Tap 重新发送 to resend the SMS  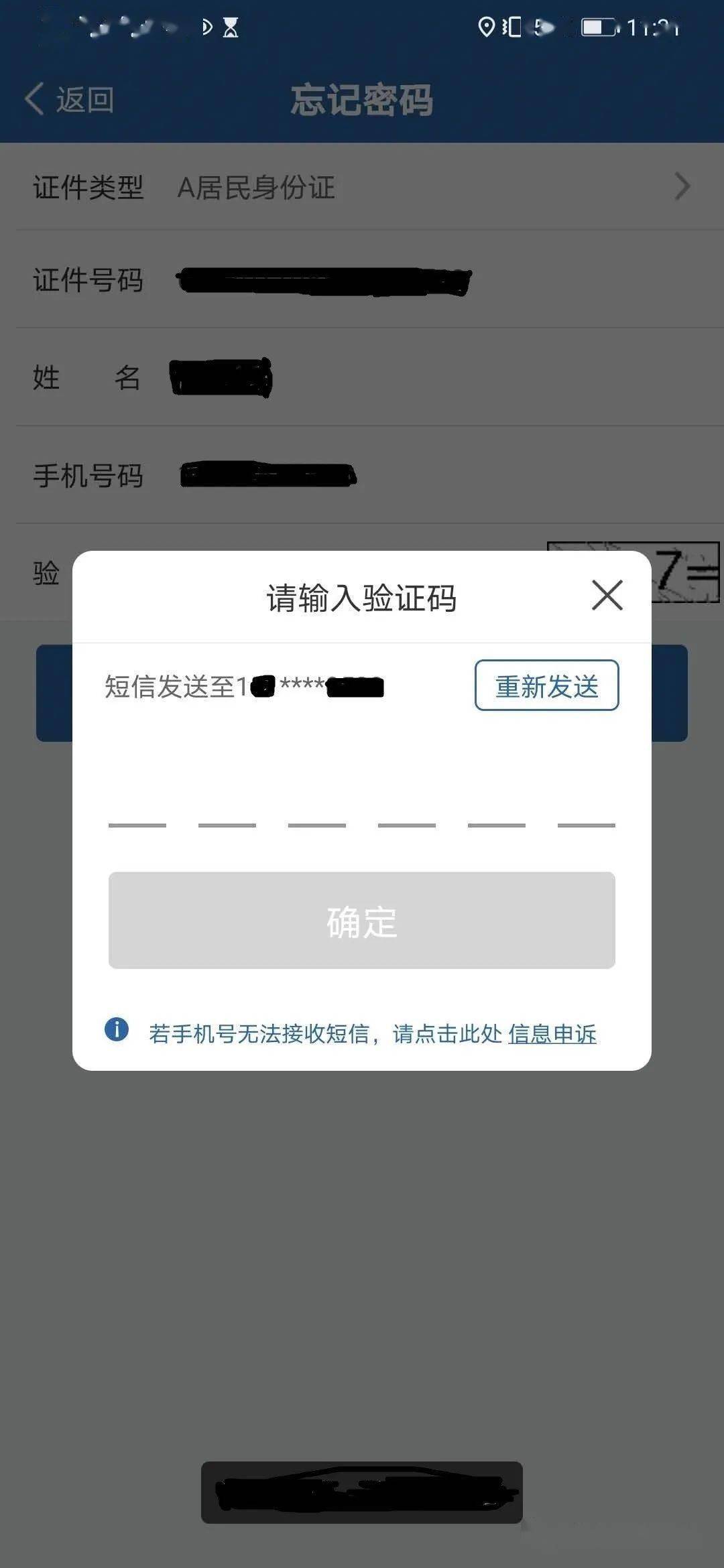(x=546, y=685)
